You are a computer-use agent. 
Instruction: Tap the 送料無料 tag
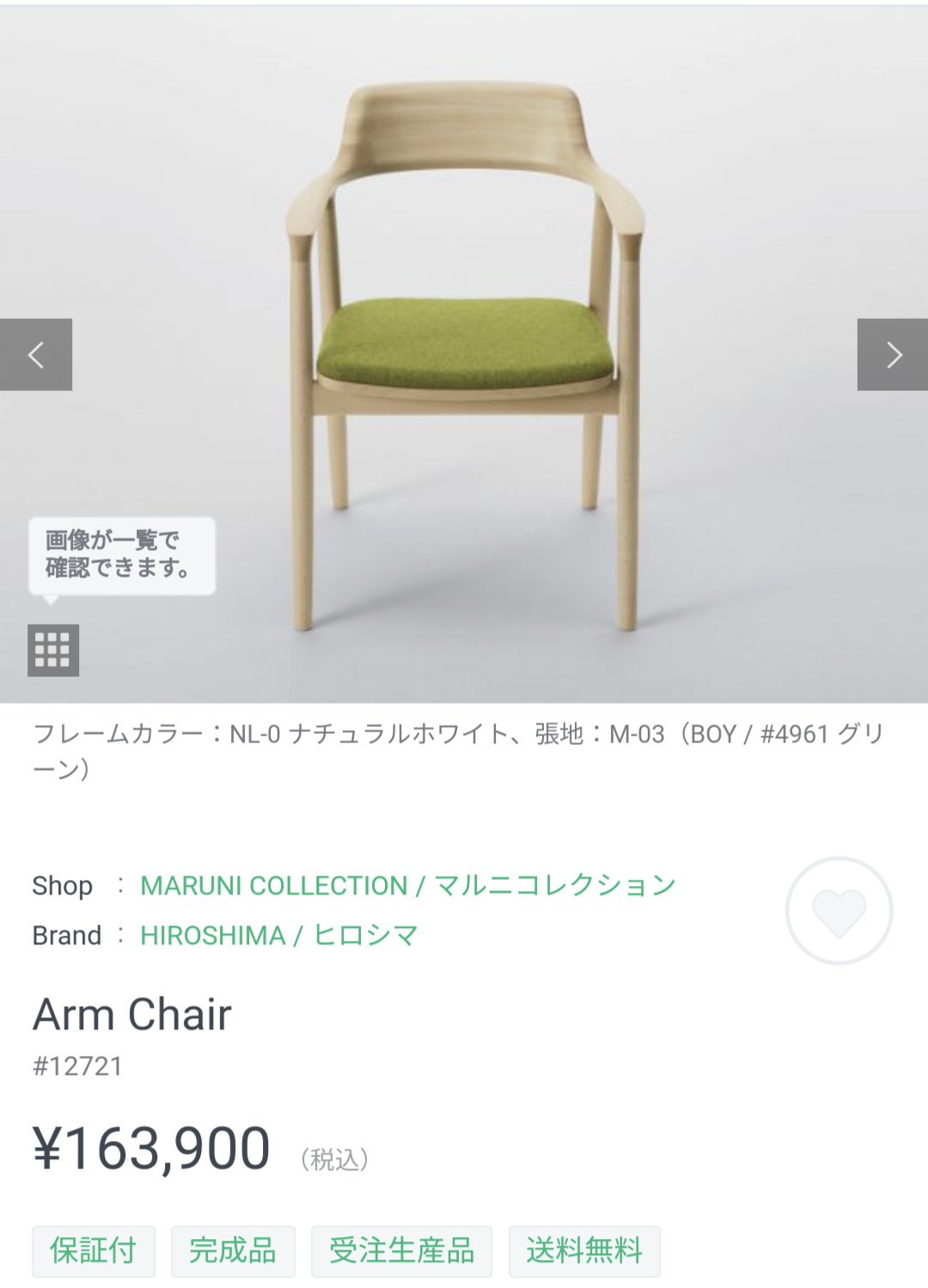click(x=584, y=1251)
